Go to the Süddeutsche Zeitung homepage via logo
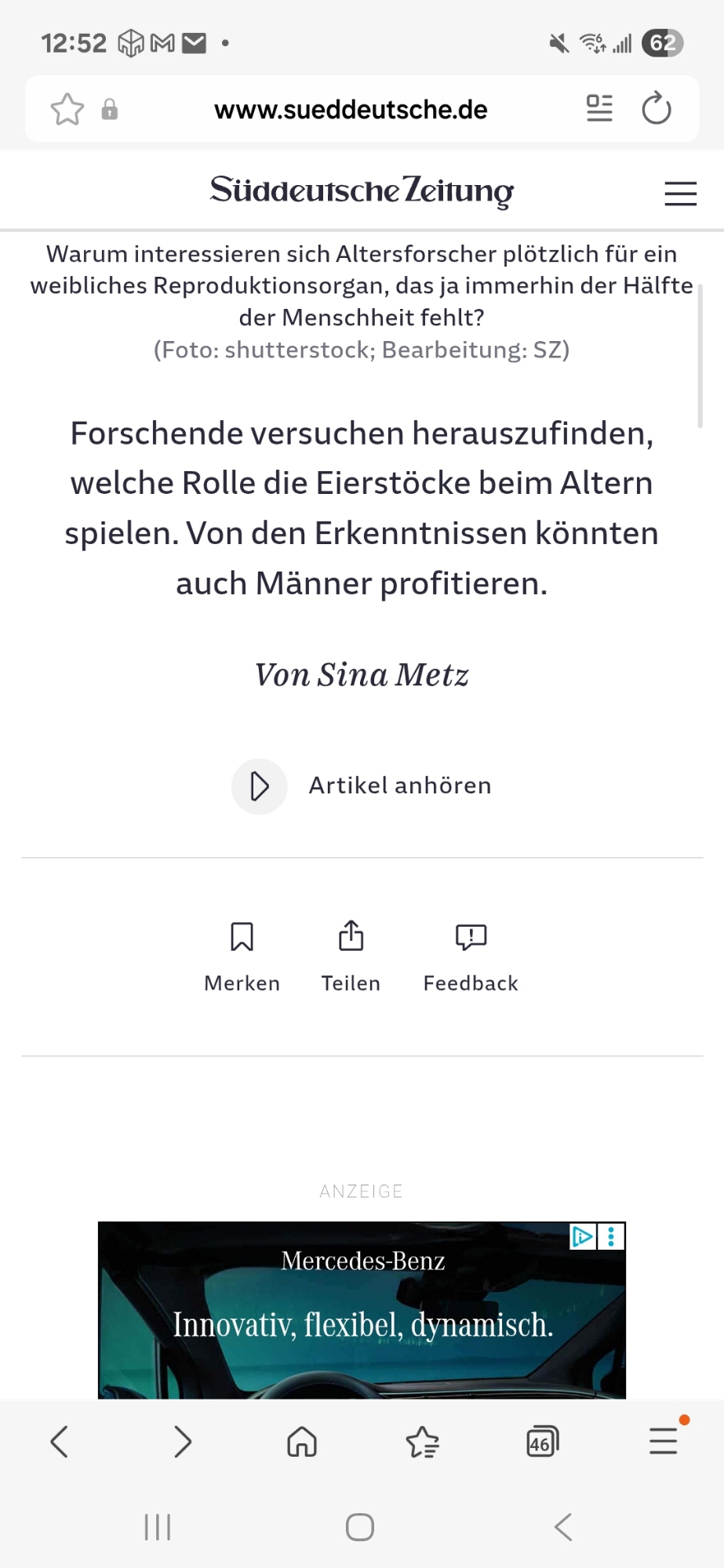The width and height of the screenshot is (724, 1568). click(362, 191)
